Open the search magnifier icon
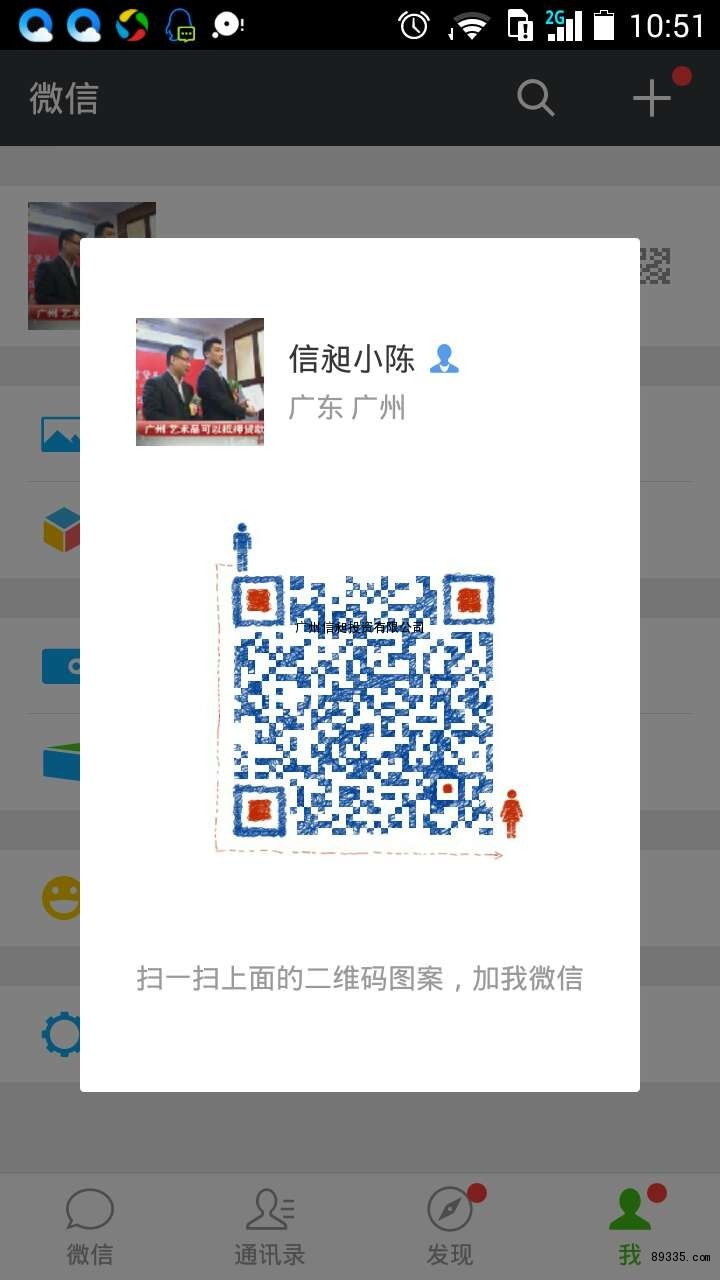Image resolution: width=720 pixels, height=1280 pixels. (535, 98)
